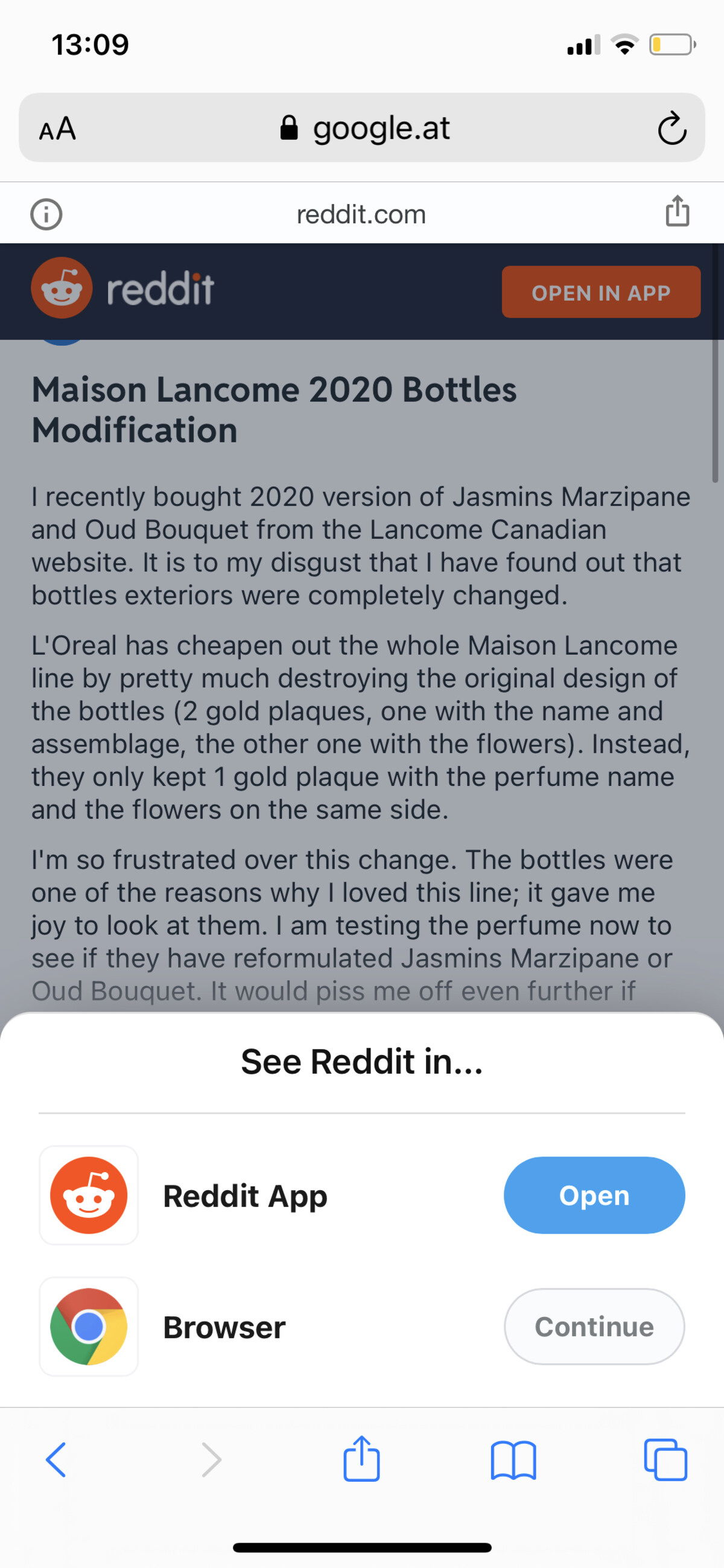The height and width of the screenshot is (1568, 724).
Task: Reload the page
Action: tap(672, 128)
